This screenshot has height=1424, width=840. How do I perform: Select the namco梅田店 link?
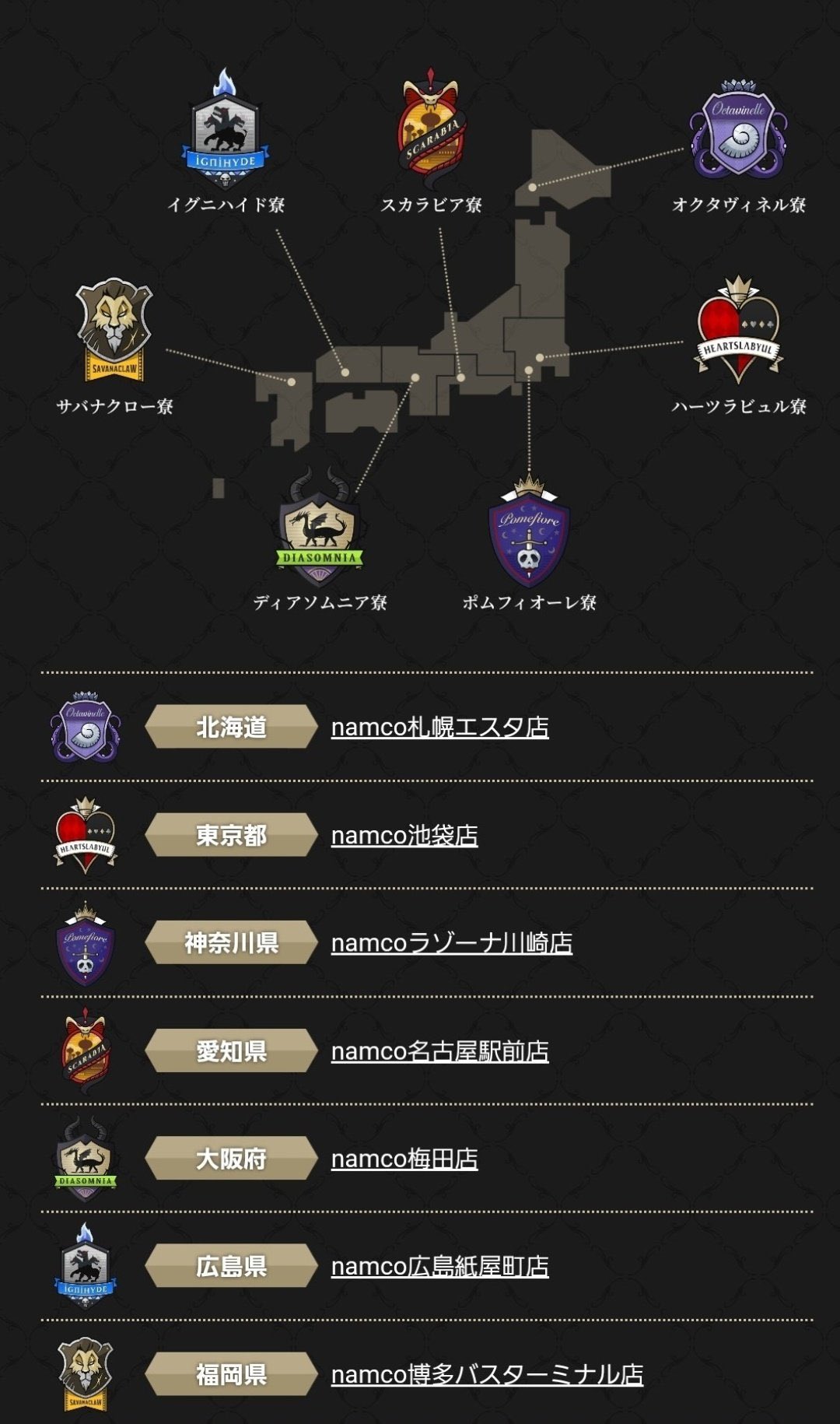click(x=404, y=1159)
